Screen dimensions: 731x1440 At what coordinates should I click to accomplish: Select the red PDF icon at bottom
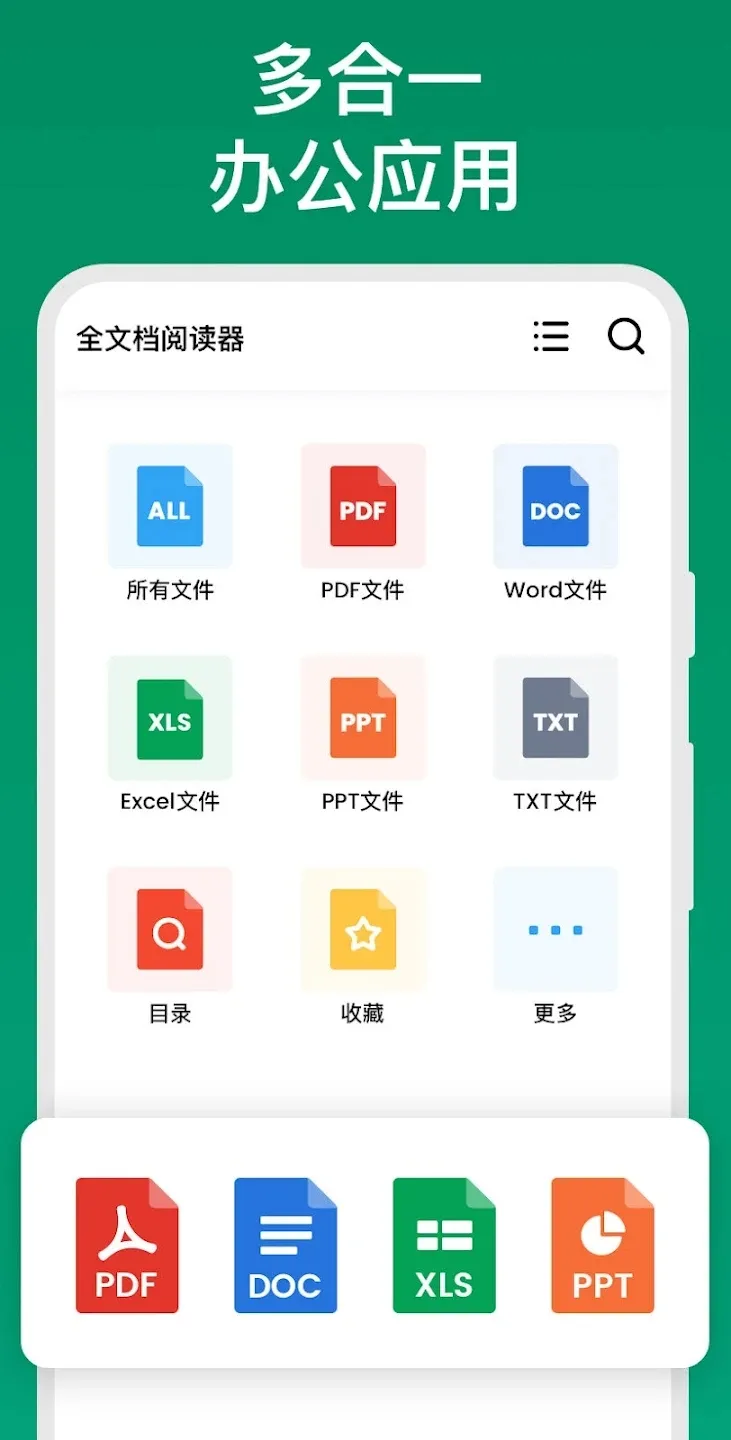point(127,1246)
